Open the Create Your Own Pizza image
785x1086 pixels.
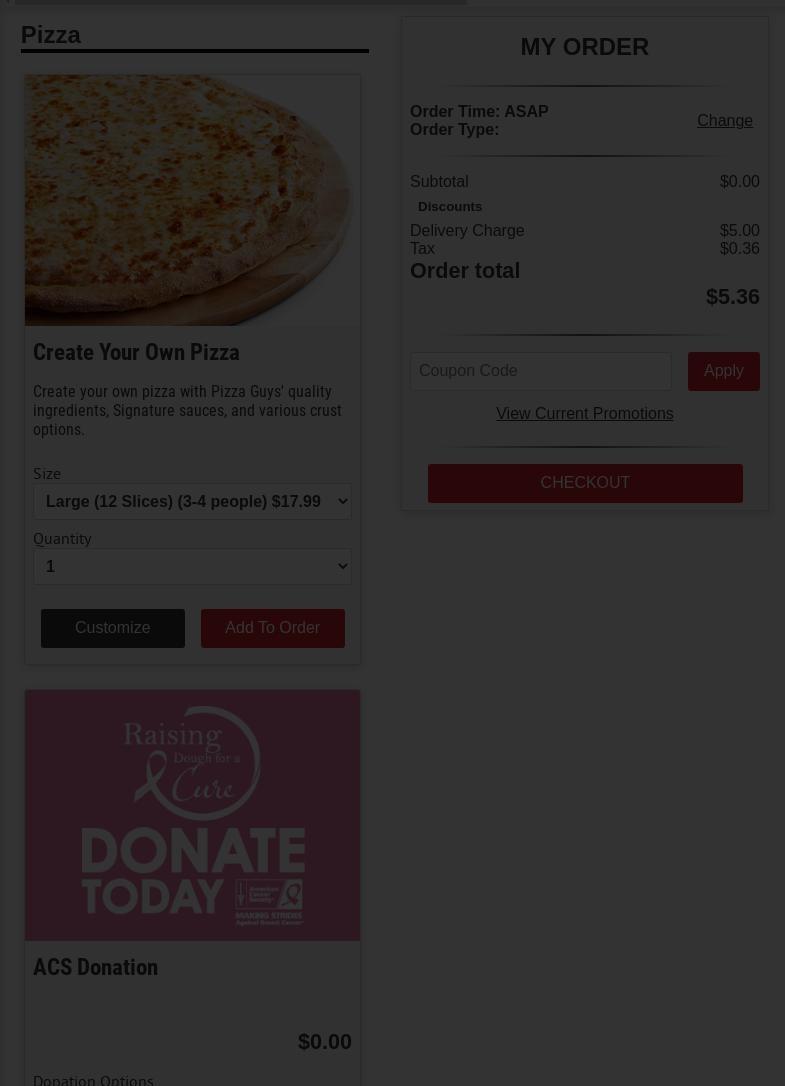click(192, 200)
